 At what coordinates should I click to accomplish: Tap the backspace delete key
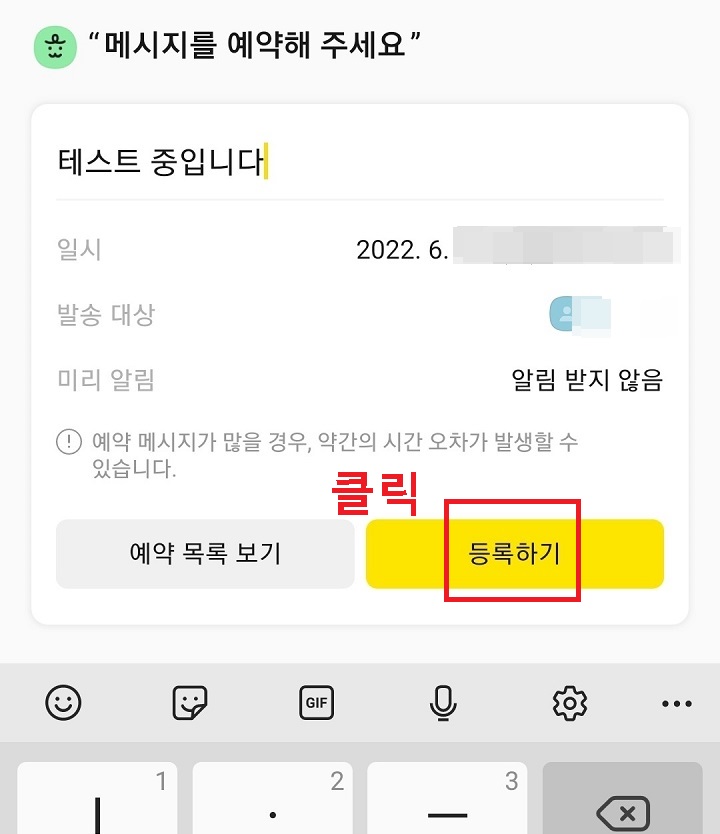[x=622, y=810]
